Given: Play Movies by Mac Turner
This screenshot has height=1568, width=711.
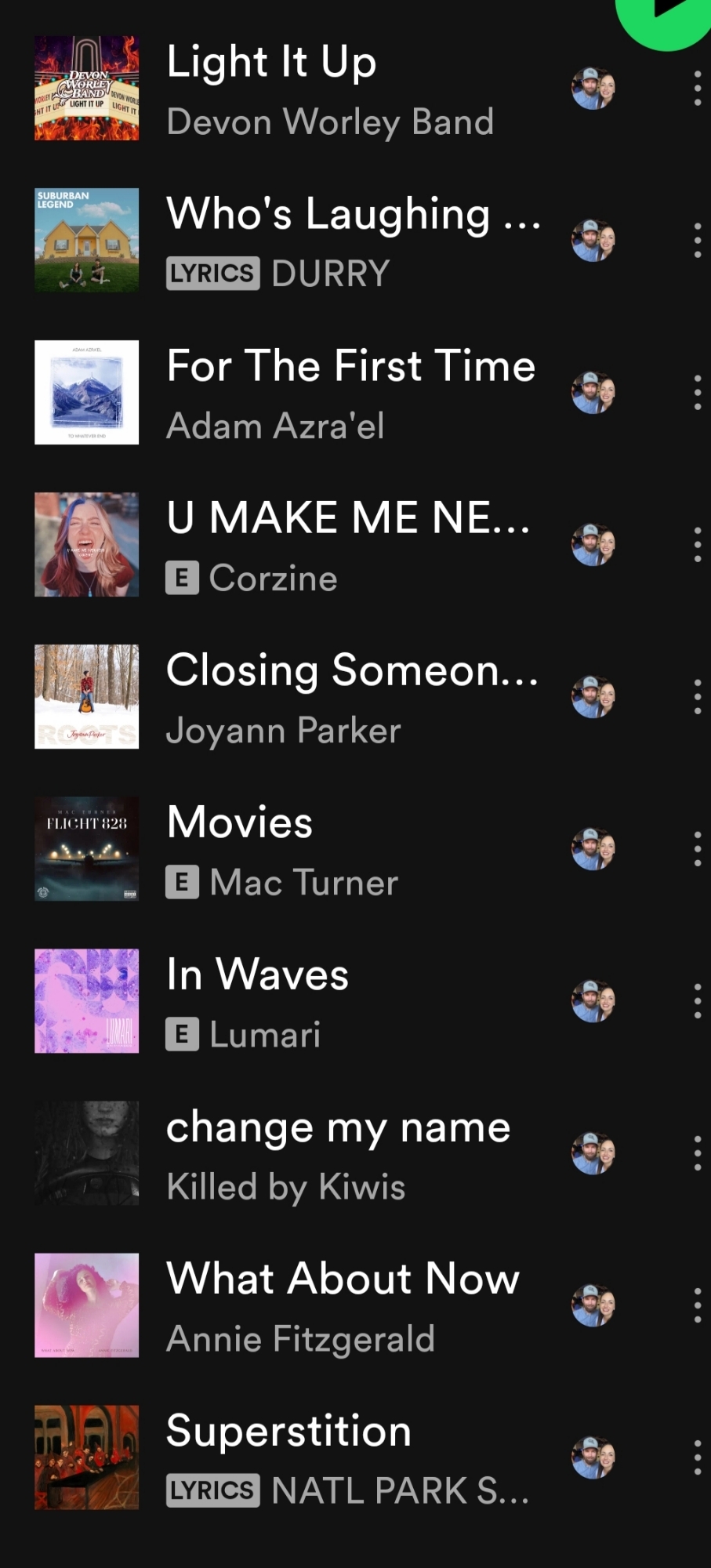Looking at the screenshot, I should (x=329, y=849).
